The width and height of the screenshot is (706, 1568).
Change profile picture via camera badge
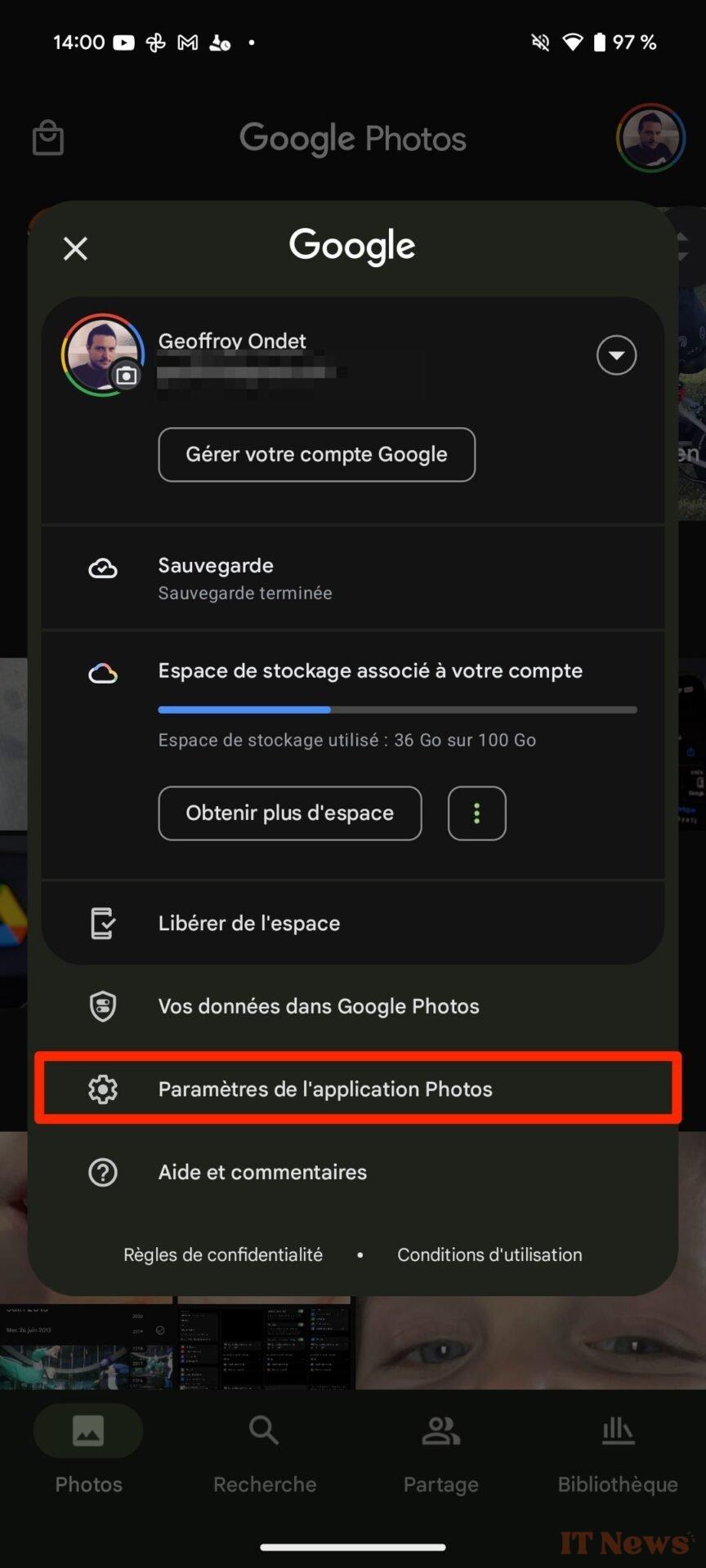[126, 376]
